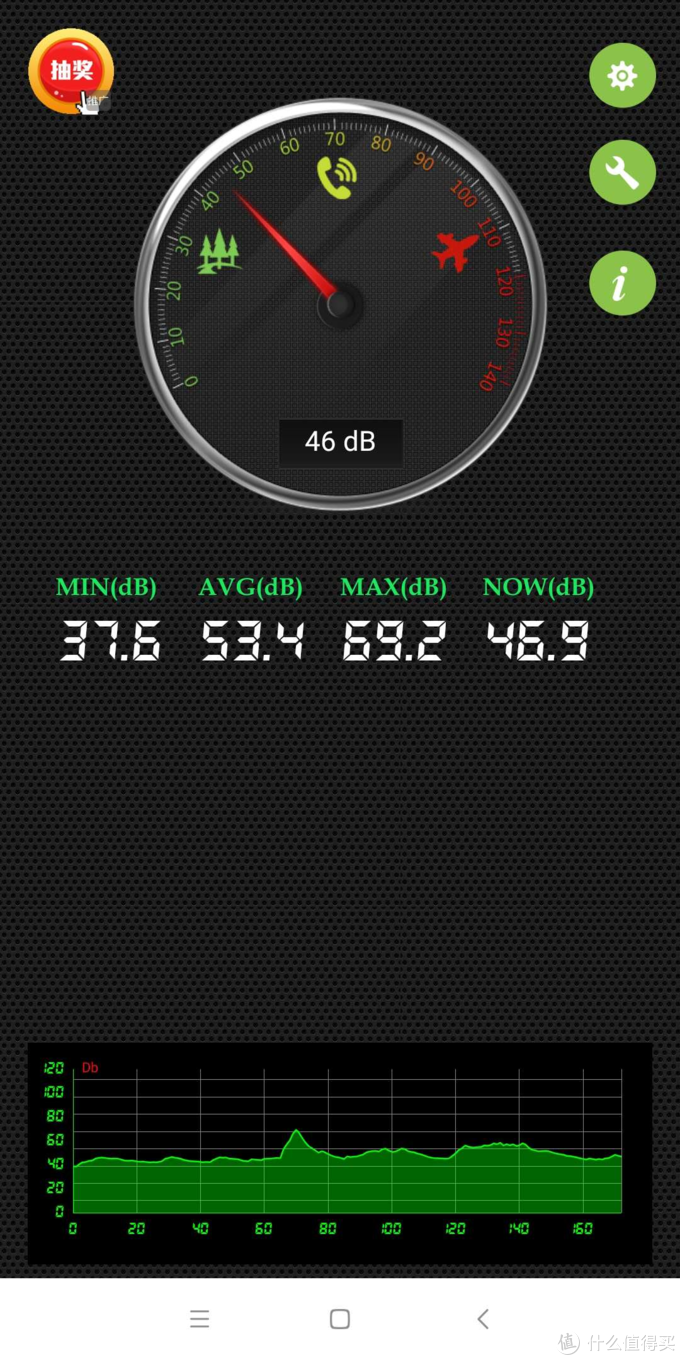The image size is (680, 1360).
Task: Open the wrench calibration tool
Action: click(622, 173)
